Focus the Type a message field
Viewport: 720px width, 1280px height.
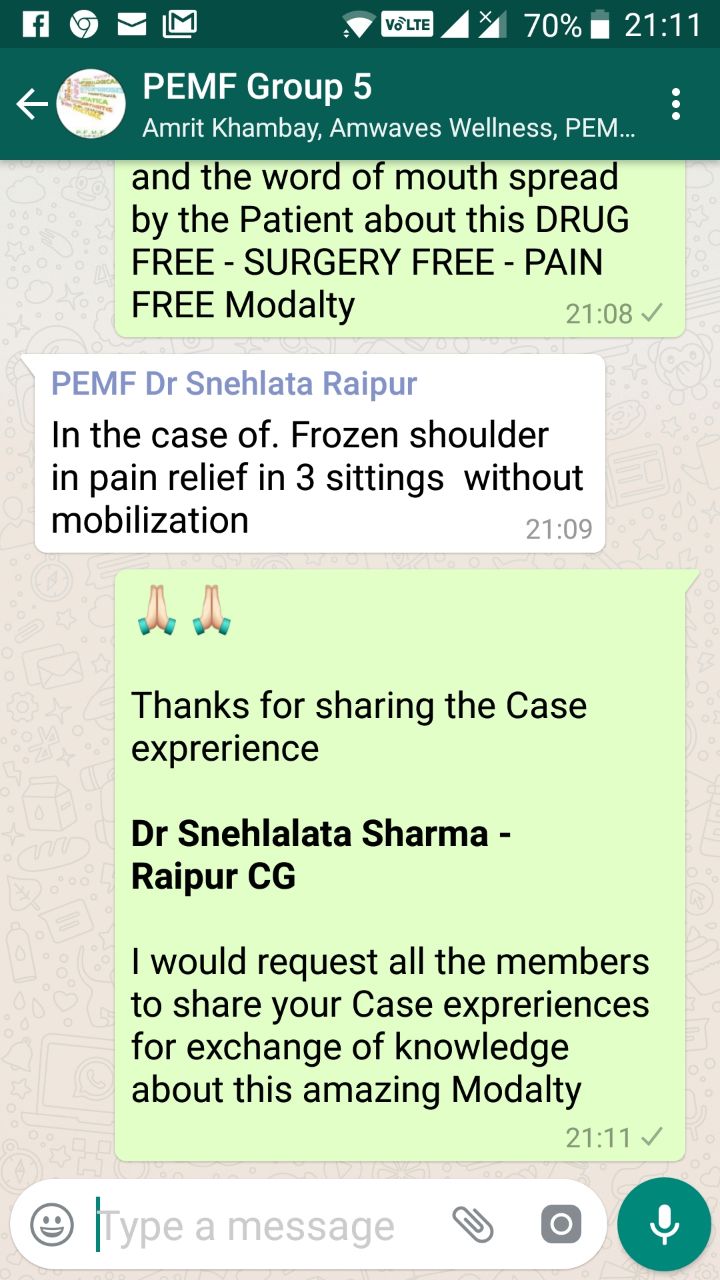click(x=260, y=1225)
